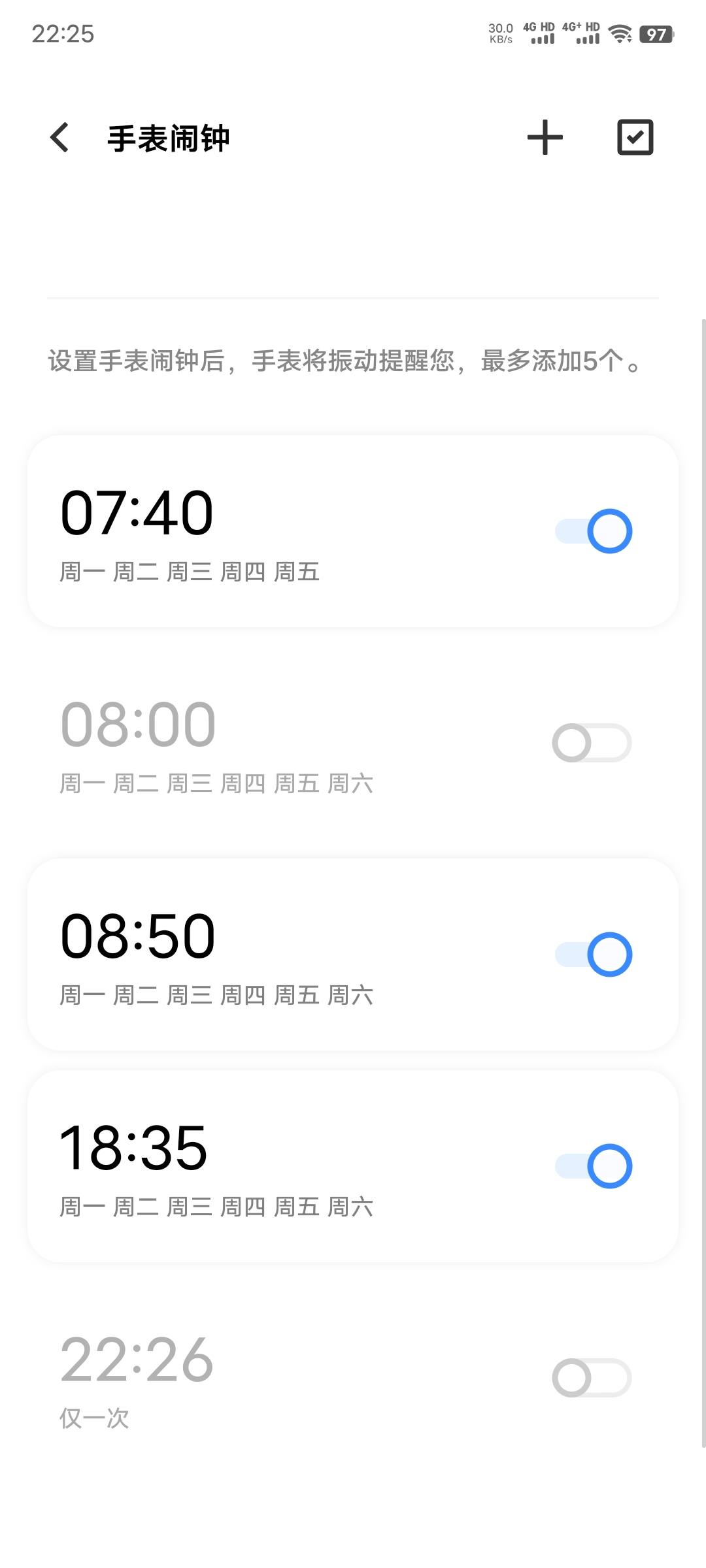Disable the 08:50 alarm switch
Viewport: 706px width, 1568px height.
click(594, 955)
